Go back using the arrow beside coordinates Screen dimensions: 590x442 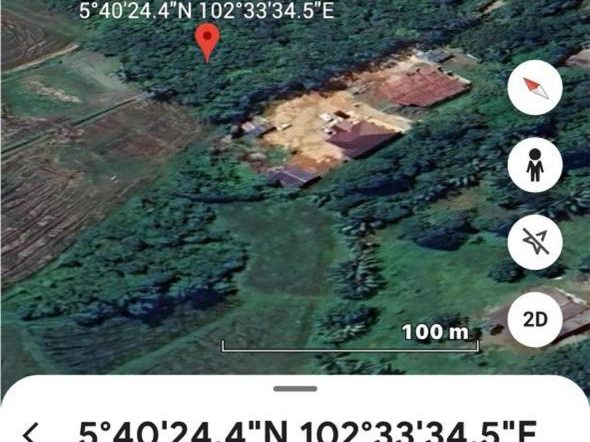point(30,433)
